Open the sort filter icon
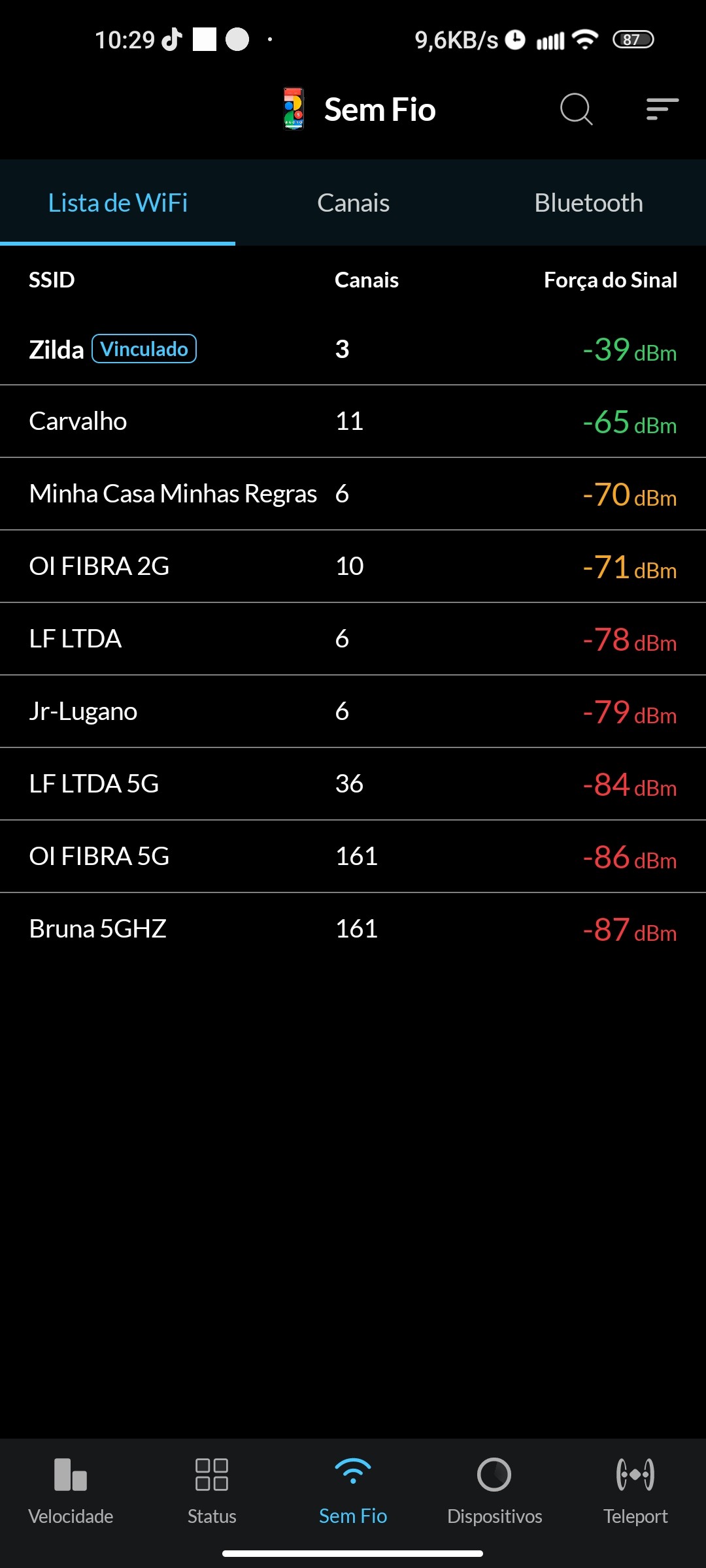 pos(662,109)
